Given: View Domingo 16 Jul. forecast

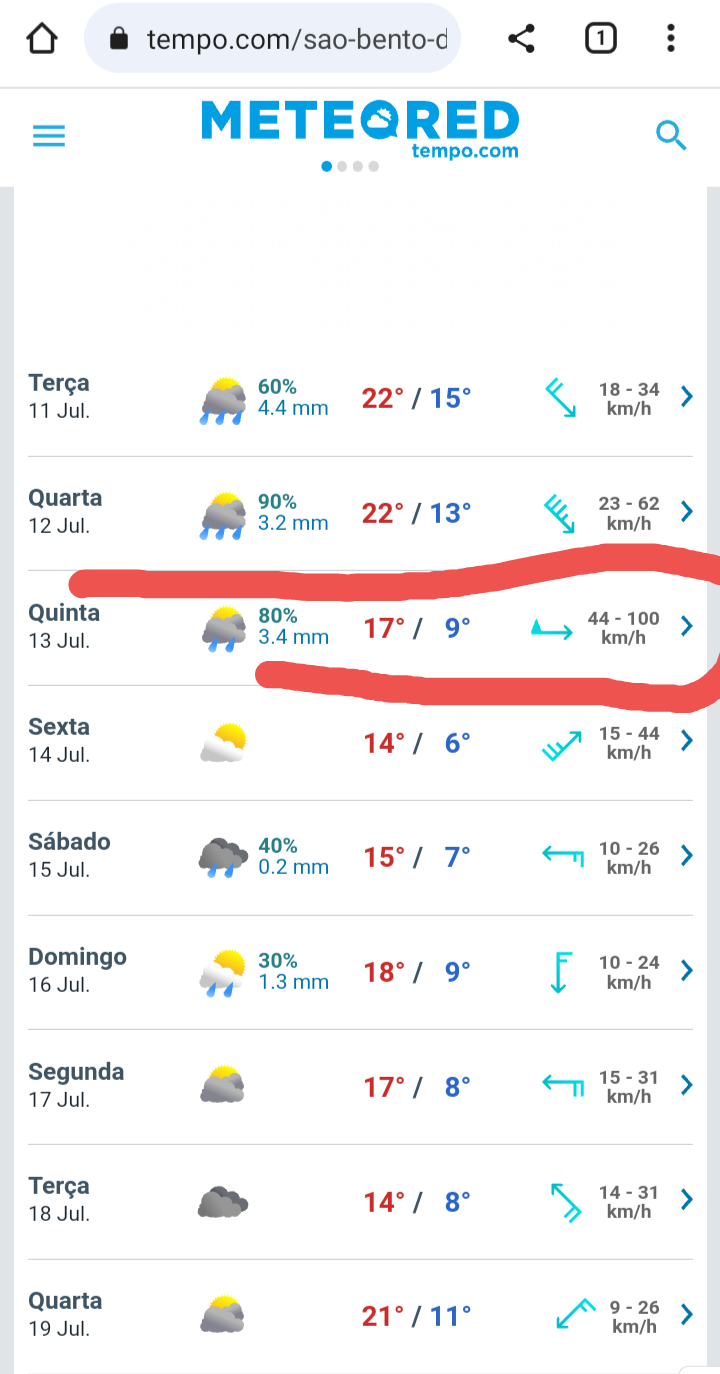Looking at the screenshot, I should tap(360, 972).
